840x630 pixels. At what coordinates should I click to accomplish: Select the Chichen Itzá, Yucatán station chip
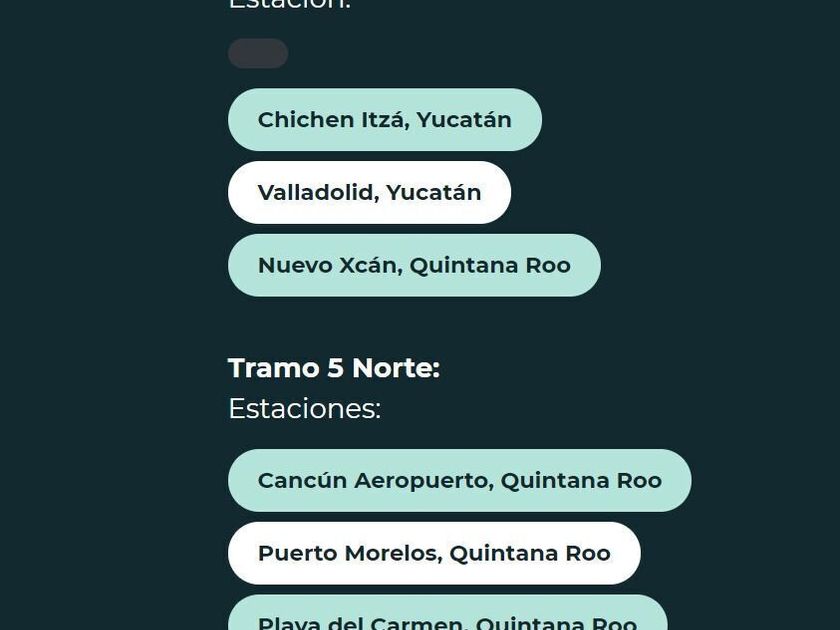[384, 120]
